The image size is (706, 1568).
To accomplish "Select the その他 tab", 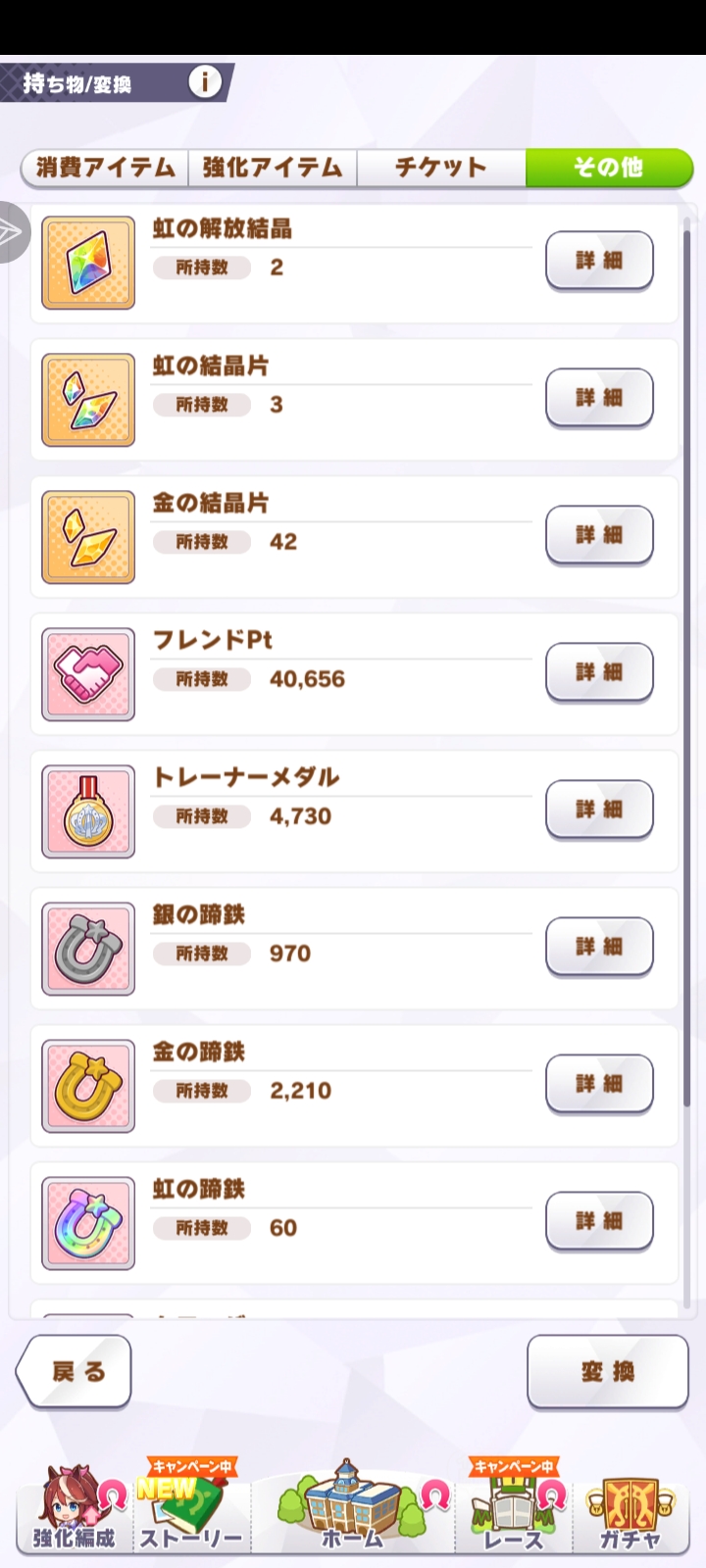I will click(x=608, y=168).
